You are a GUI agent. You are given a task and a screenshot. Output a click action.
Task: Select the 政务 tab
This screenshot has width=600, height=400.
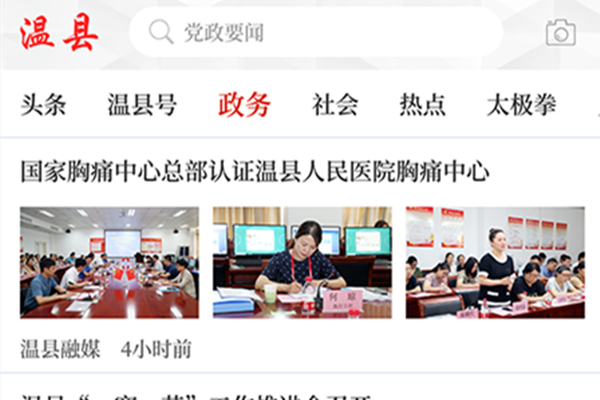pos(245,105)
